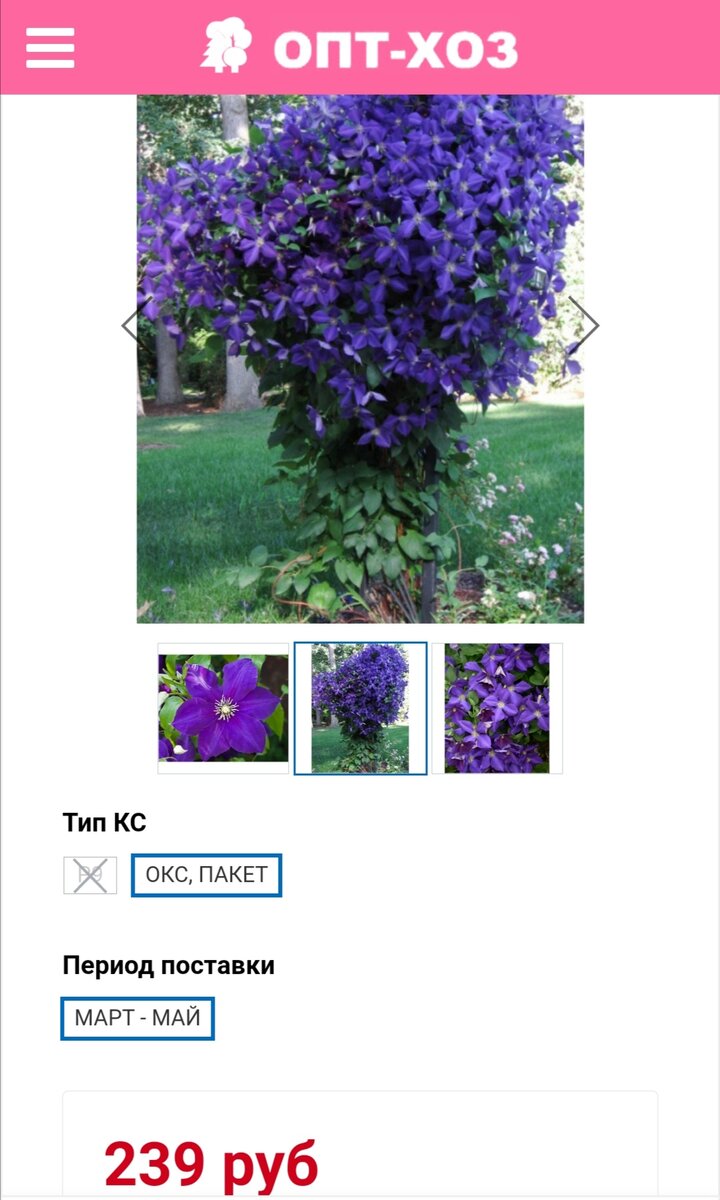This screenshot has height=1200, width=720.
Task: Open the hamburger menu
Action: point(50,47)
